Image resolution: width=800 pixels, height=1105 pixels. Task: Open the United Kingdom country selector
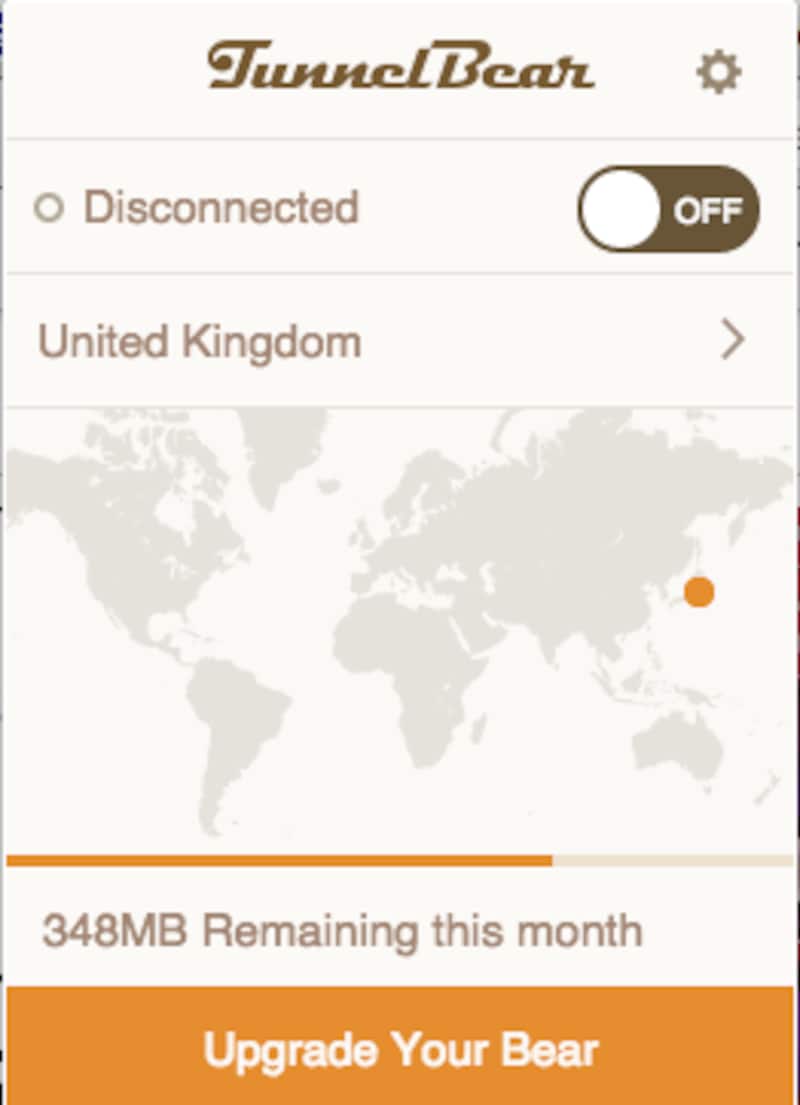(400, 341)
